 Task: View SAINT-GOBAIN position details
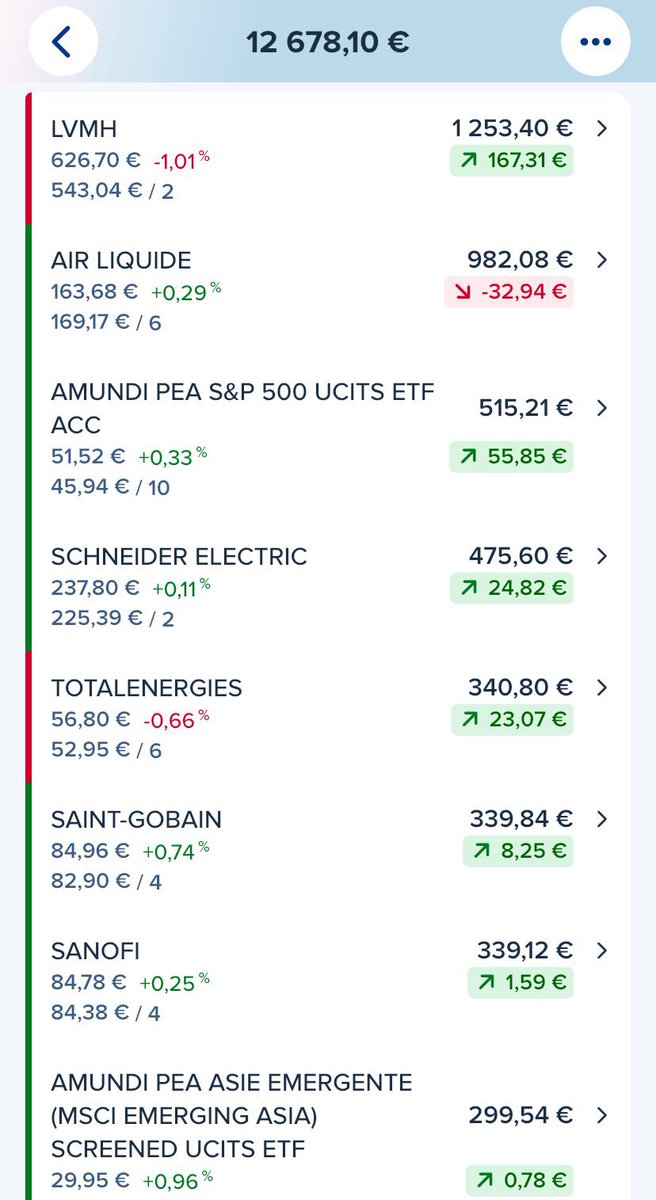(x=328, y=849)
